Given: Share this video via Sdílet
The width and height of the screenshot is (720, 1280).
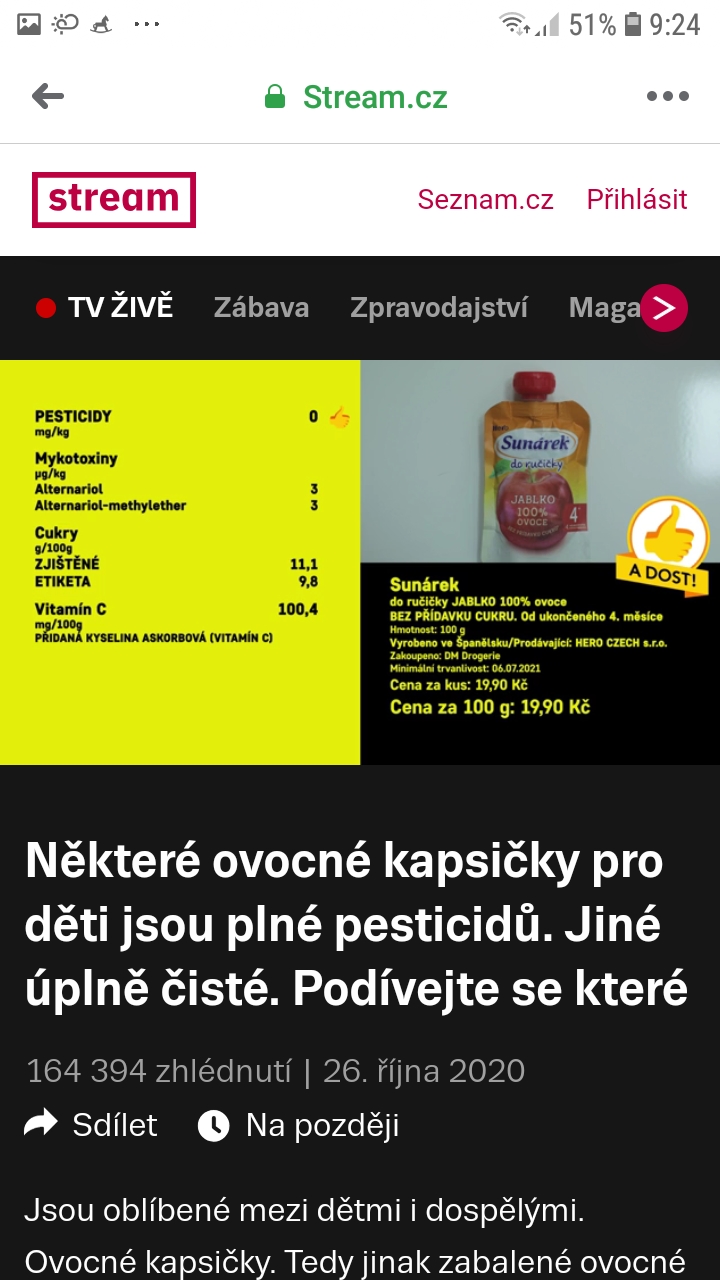Looking at the screenshot, I should click(92, 1125).
